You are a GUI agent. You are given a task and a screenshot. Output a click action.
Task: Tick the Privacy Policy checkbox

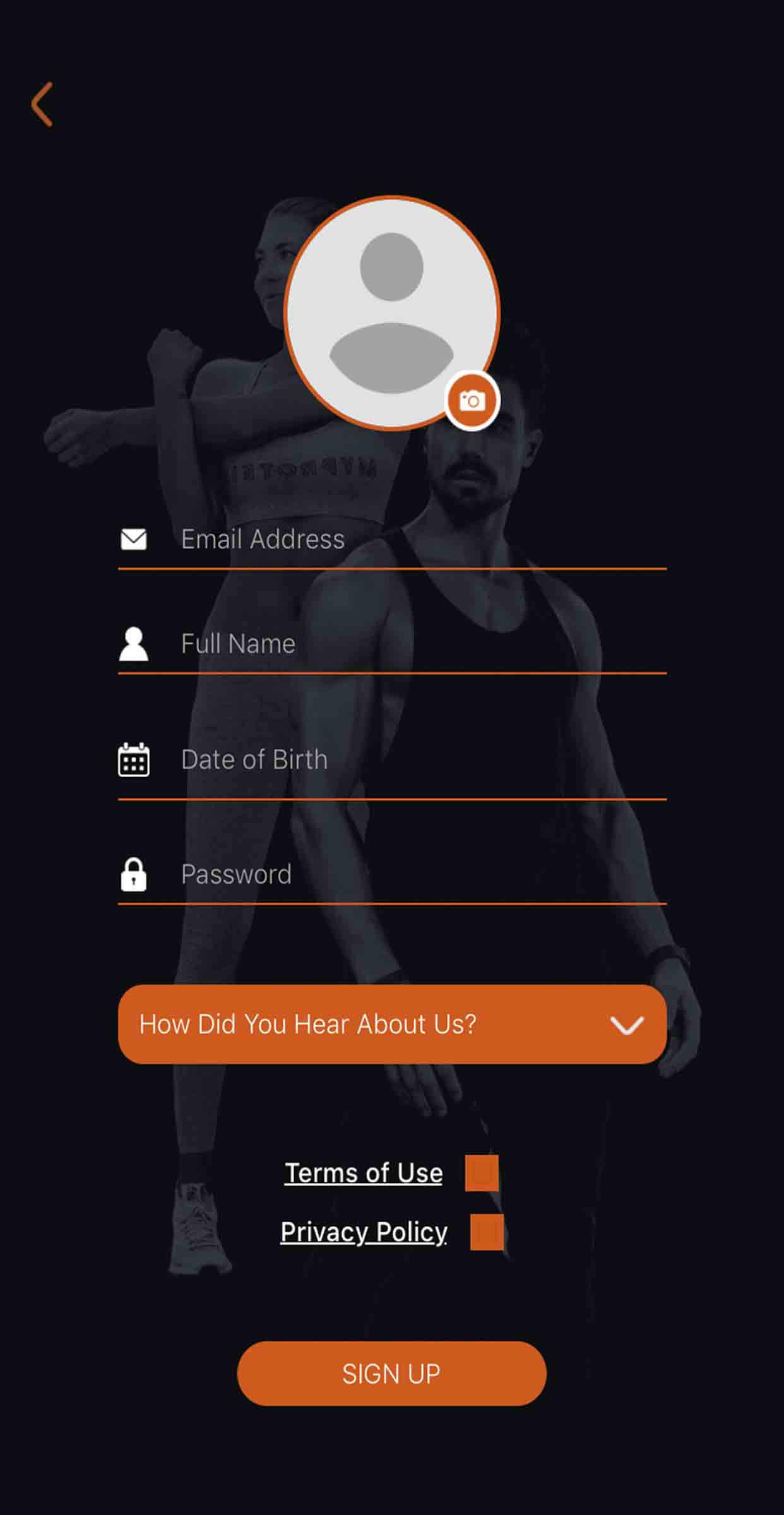coord(487,1232)
